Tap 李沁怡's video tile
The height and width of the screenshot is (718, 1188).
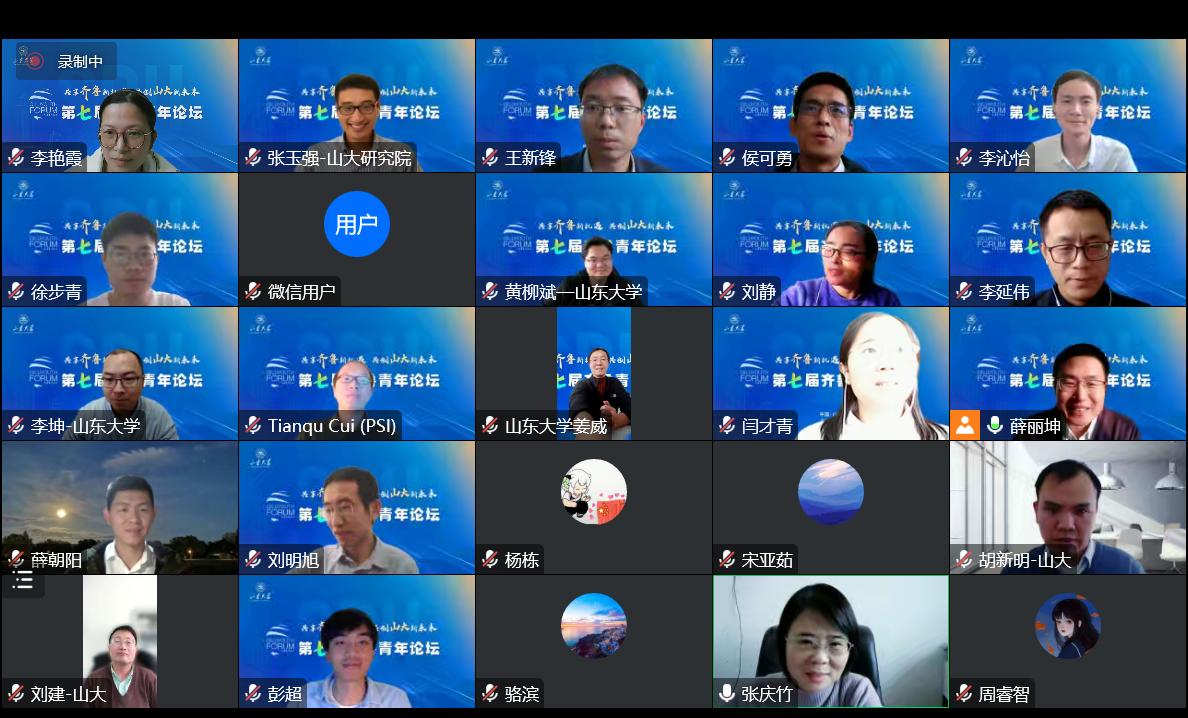point(1068,105)
